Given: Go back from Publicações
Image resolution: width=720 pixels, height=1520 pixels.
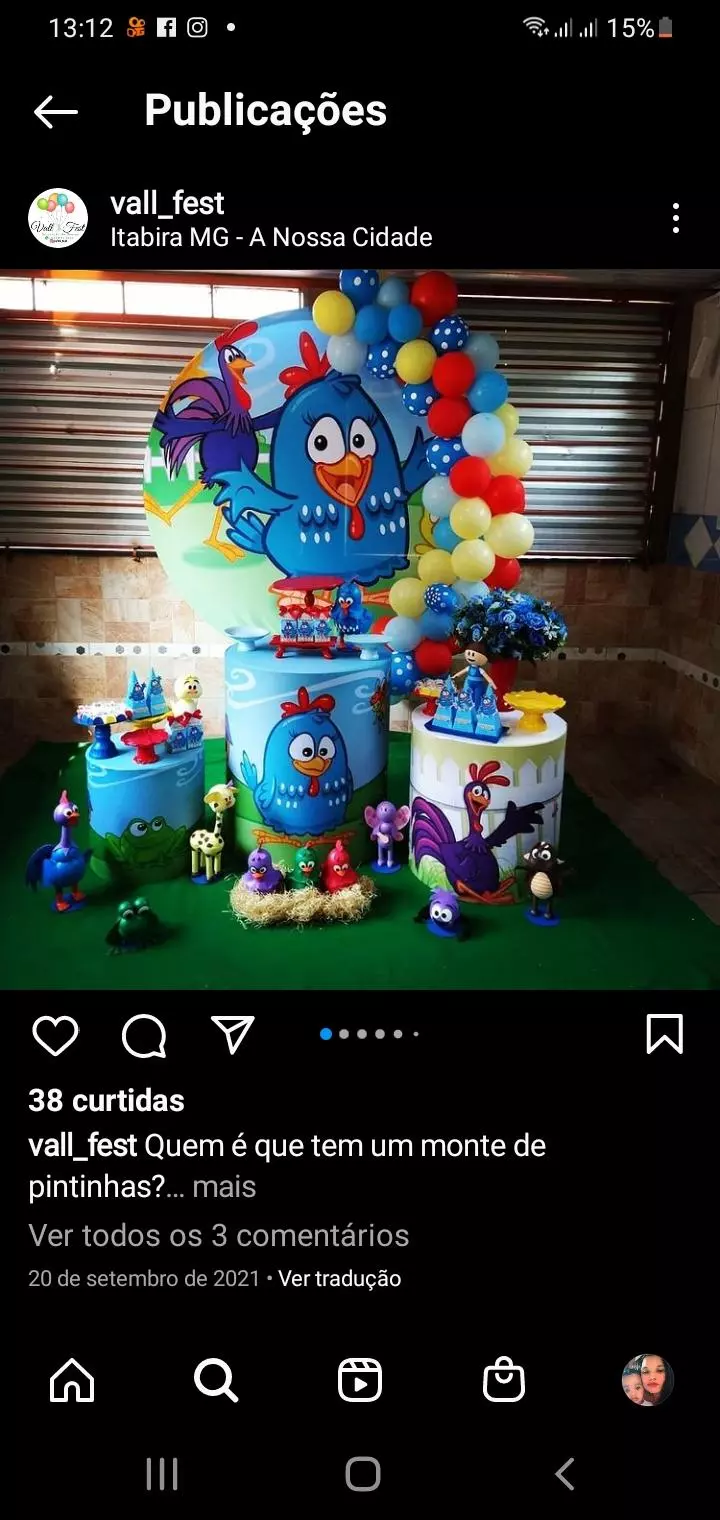Looking at the screenshot, I should (55, 112).
